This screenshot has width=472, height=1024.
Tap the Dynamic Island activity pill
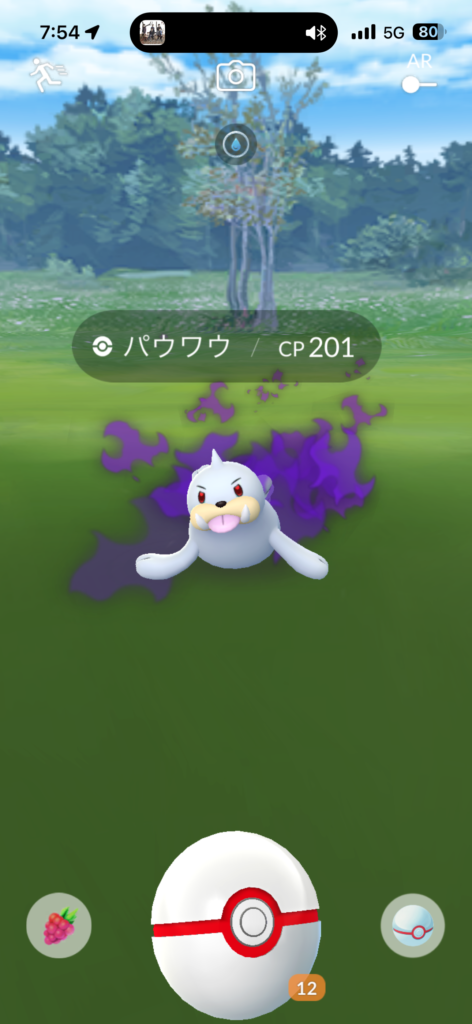(234, 32)
